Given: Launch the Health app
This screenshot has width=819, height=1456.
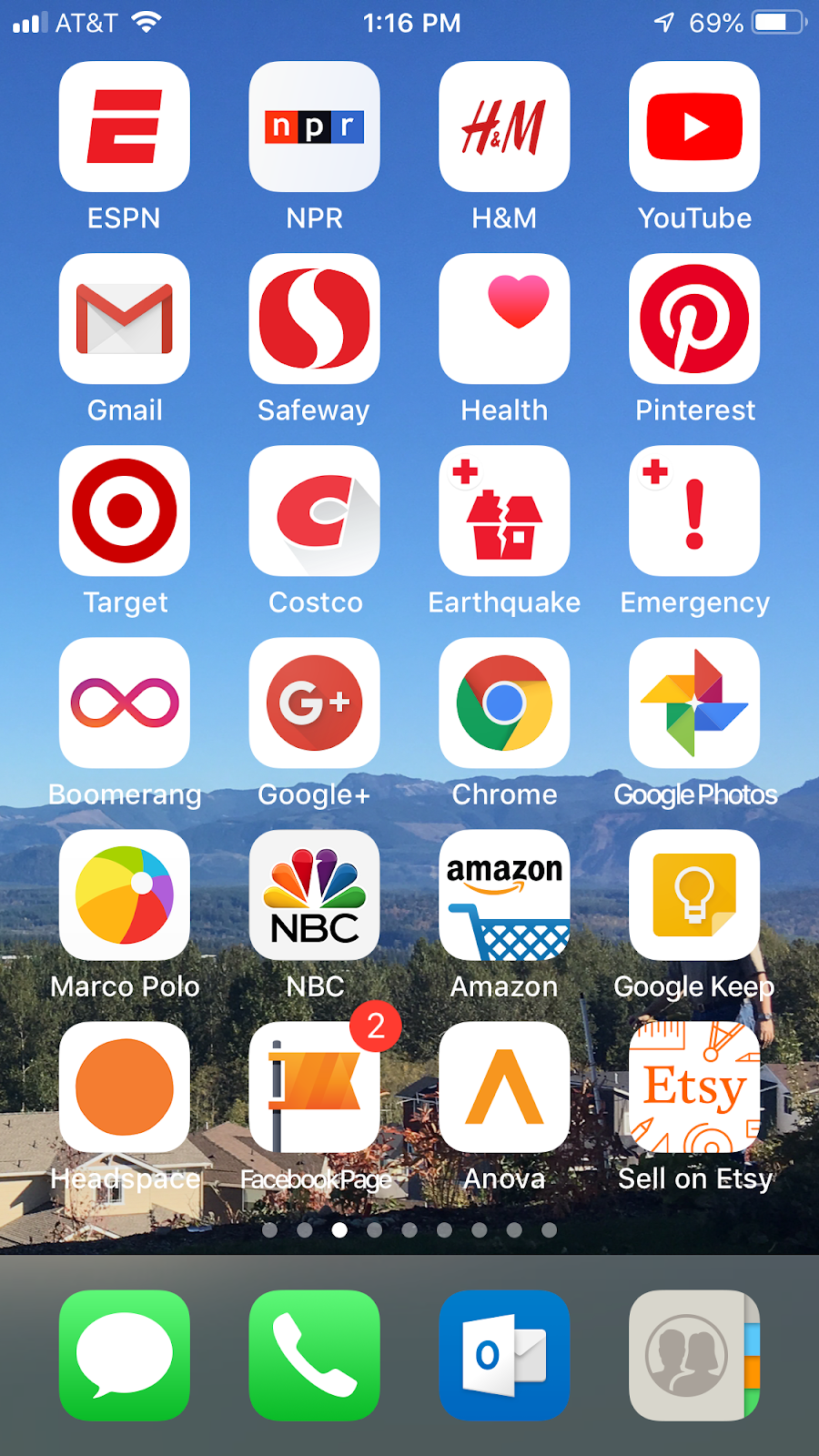Looking at the screenshot, I should pyautogui.click(x=504, y=318).
